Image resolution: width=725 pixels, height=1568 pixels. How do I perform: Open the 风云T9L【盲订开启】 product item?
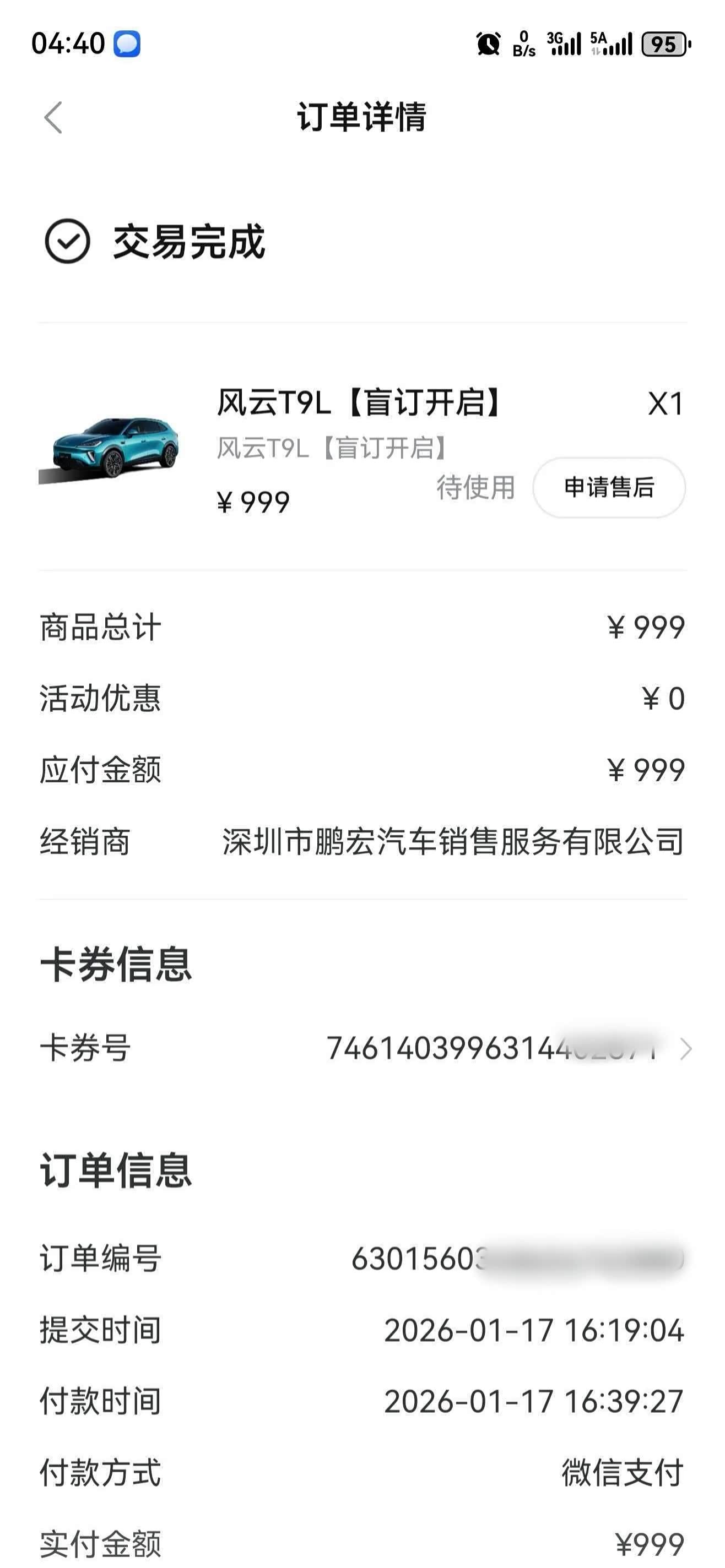[x=358, y=403]
